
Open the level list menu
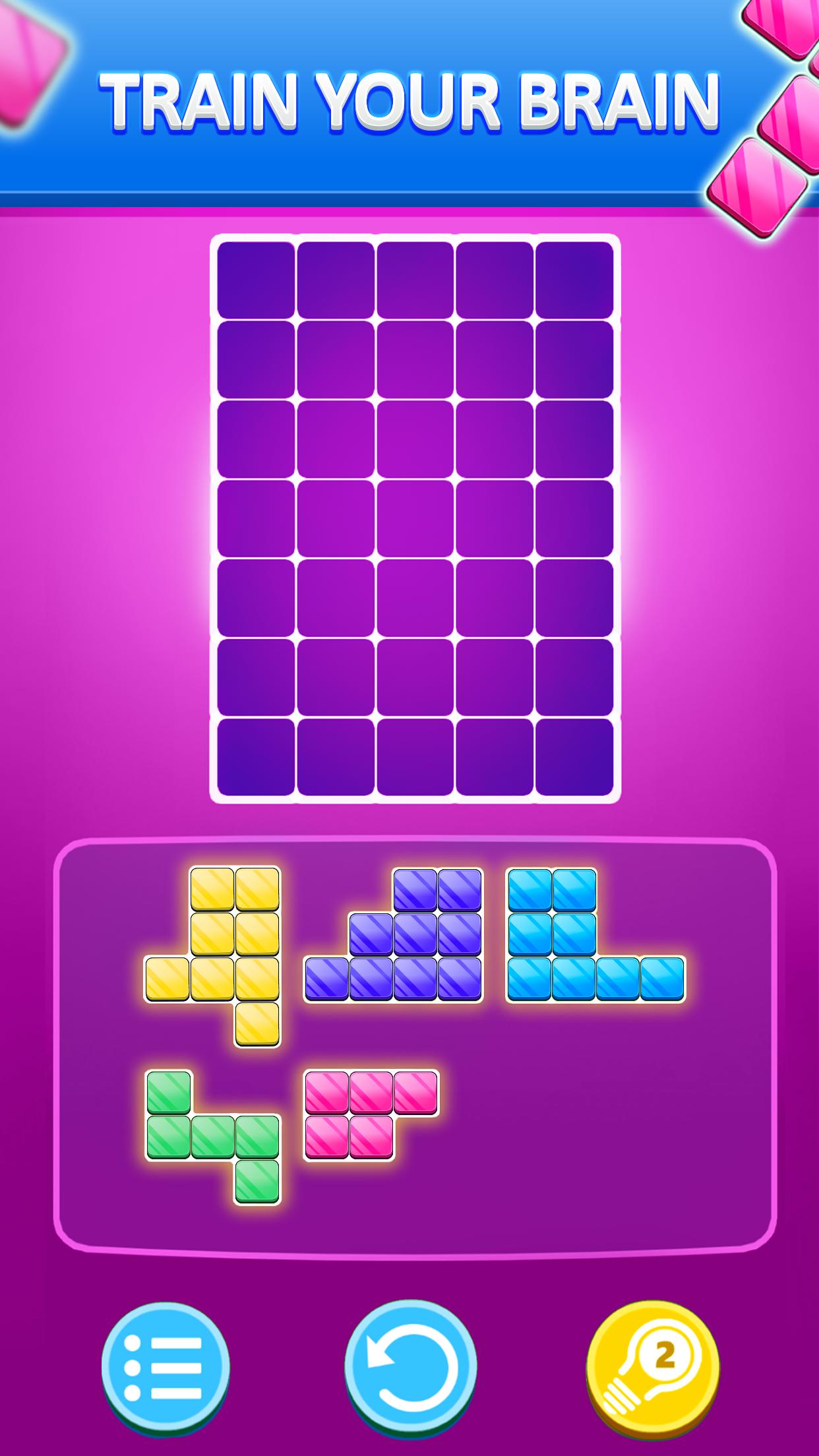click(x=166, y=1366)
